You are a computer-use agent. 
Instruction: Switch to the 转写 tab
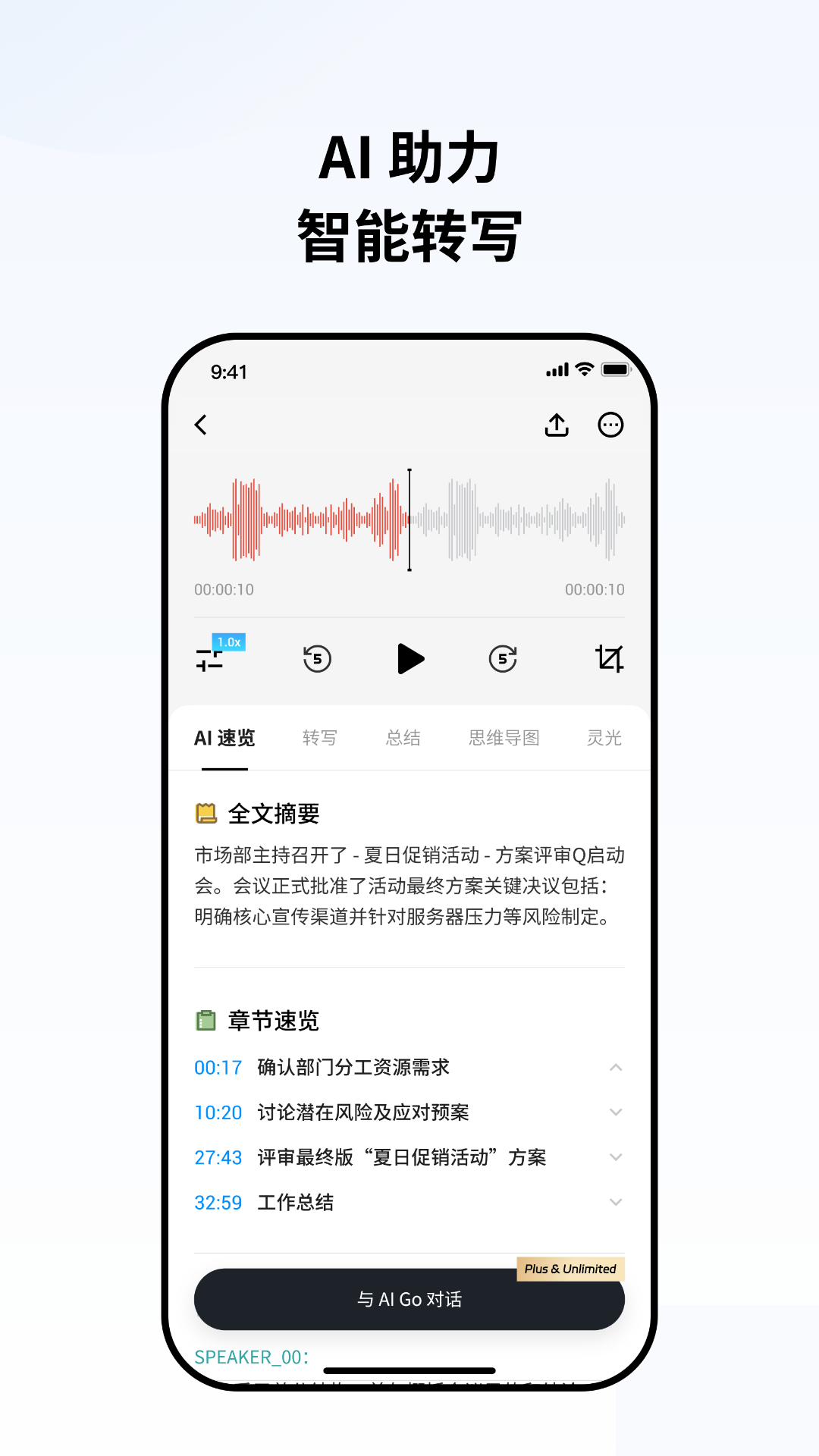[319, 738]
